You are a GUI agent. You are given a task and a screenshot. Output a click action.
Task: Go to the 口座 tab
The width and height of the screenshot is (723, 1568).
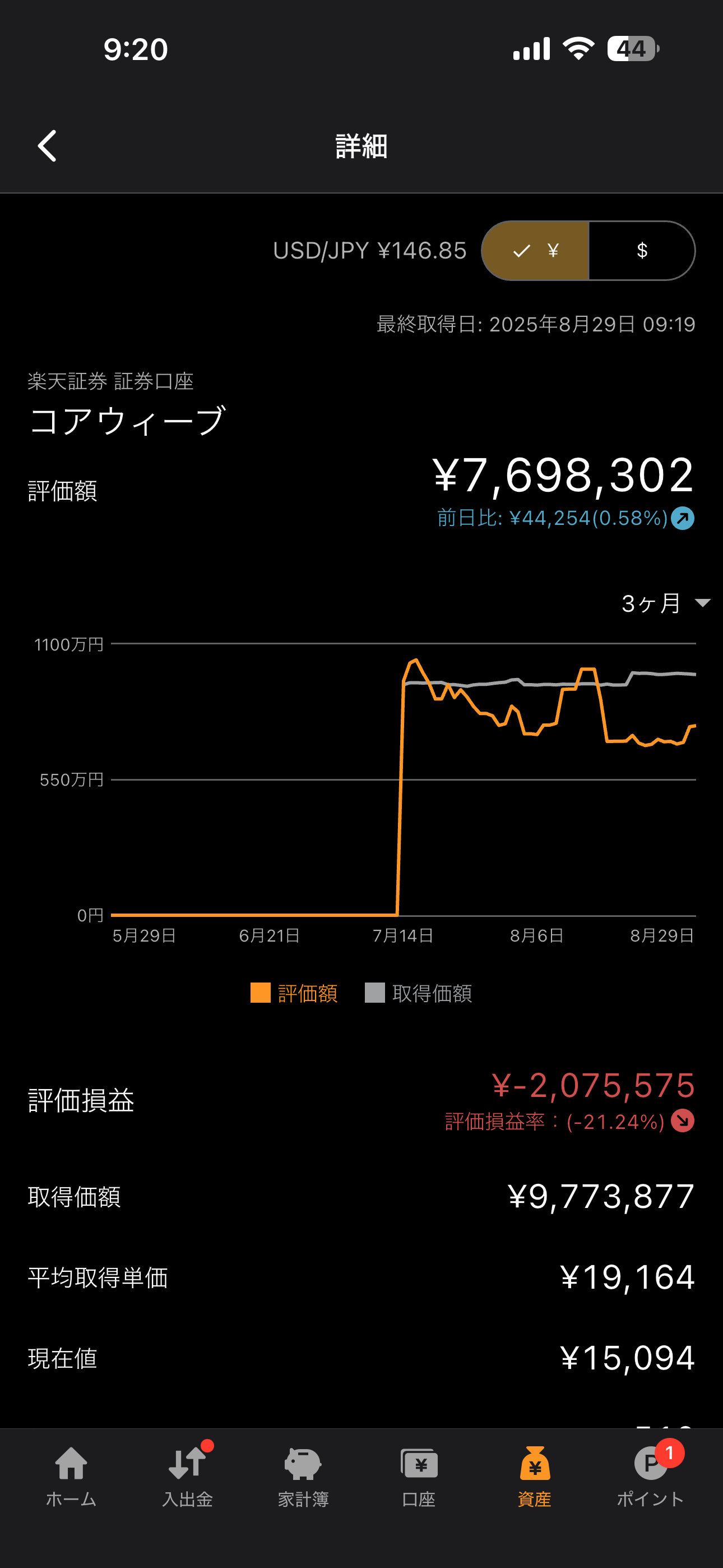(x=419, y=1477)
